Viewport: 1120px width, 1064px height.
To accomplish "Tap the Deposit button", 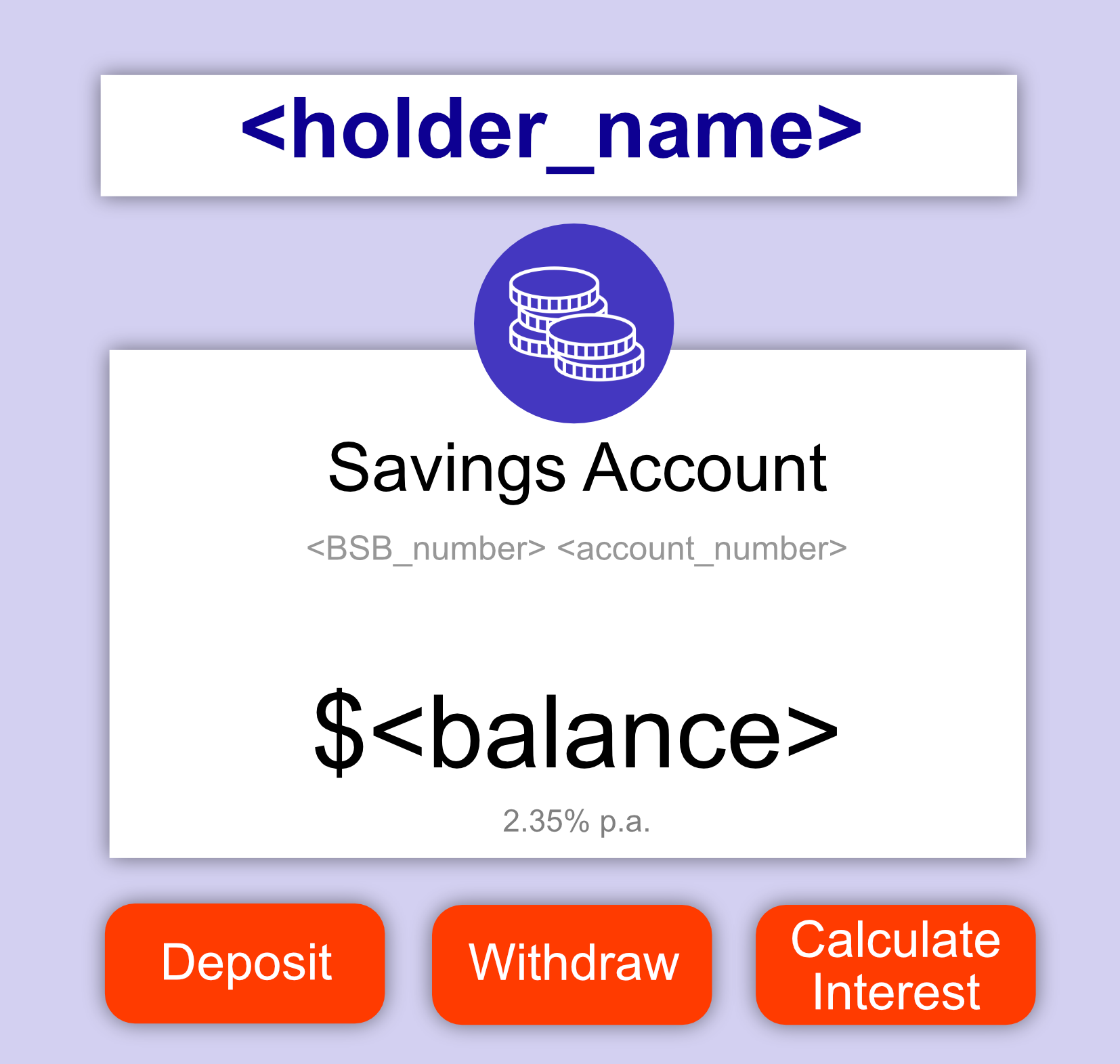I will (245, 962).
